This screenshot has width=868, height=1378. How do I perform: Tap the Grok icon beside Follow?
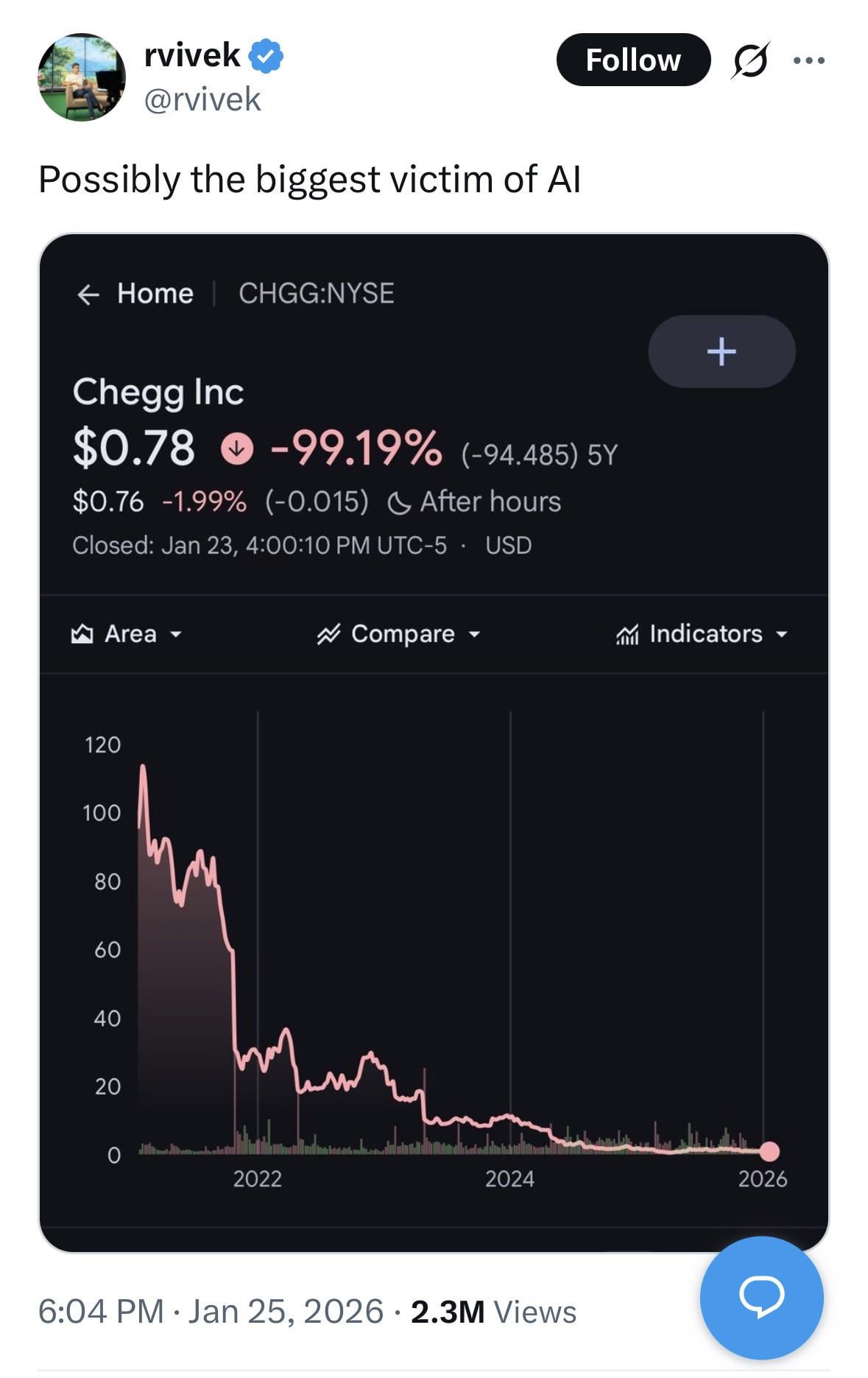point(750,60)
